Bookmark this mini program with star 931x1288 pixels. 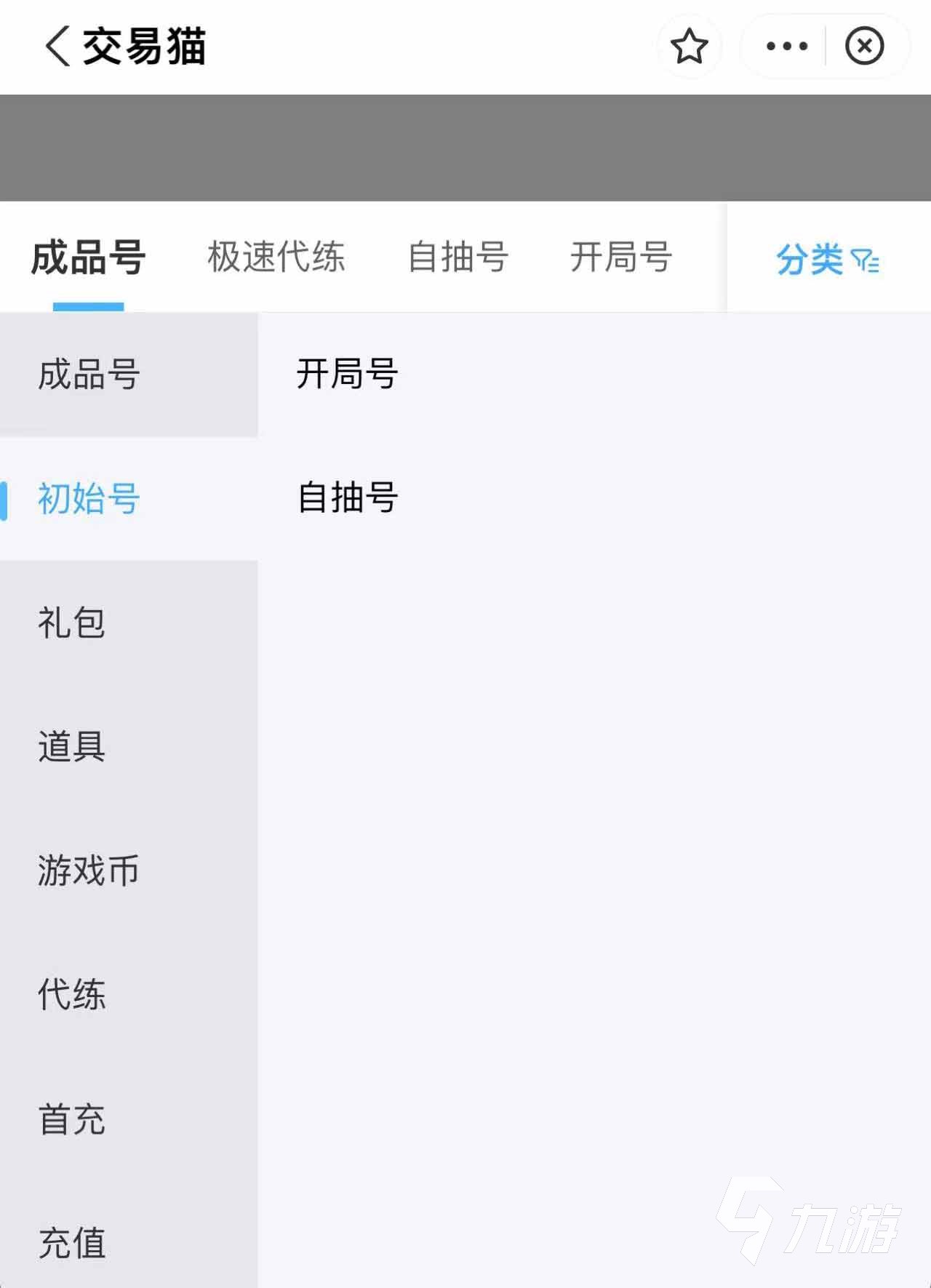(x=689, y=47)
